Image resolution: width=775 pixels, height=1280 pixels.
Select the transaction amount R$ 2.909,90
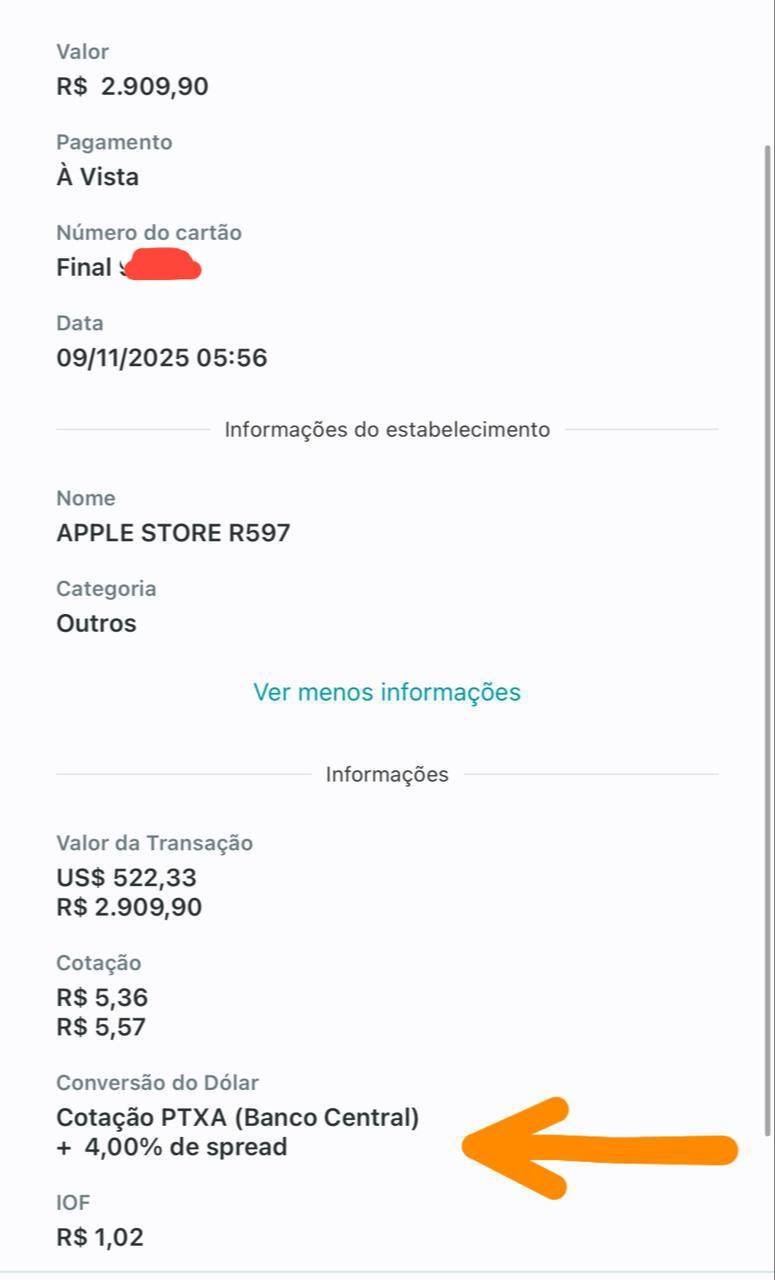132,87
